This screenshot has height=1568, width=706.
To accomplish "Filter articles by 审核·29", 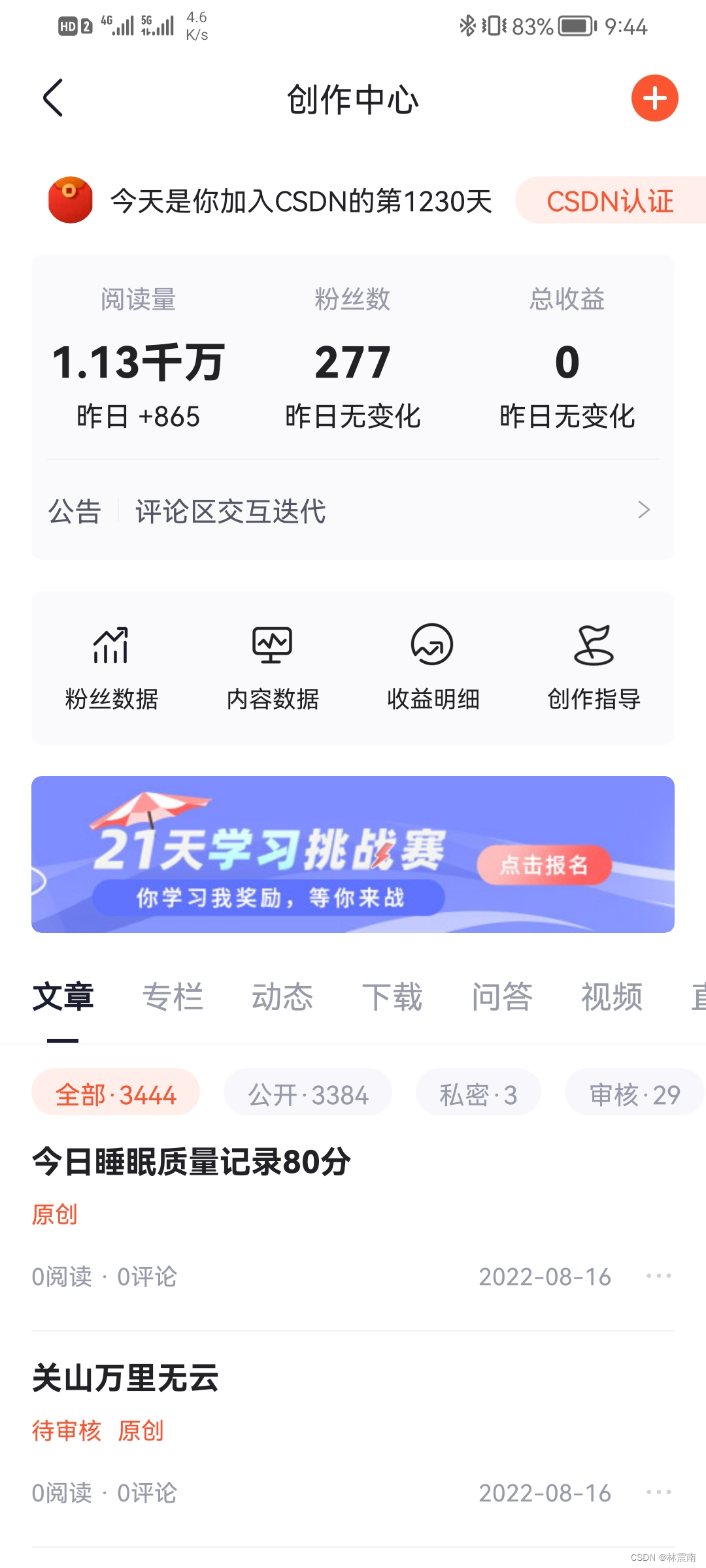I will point(634,1094).
